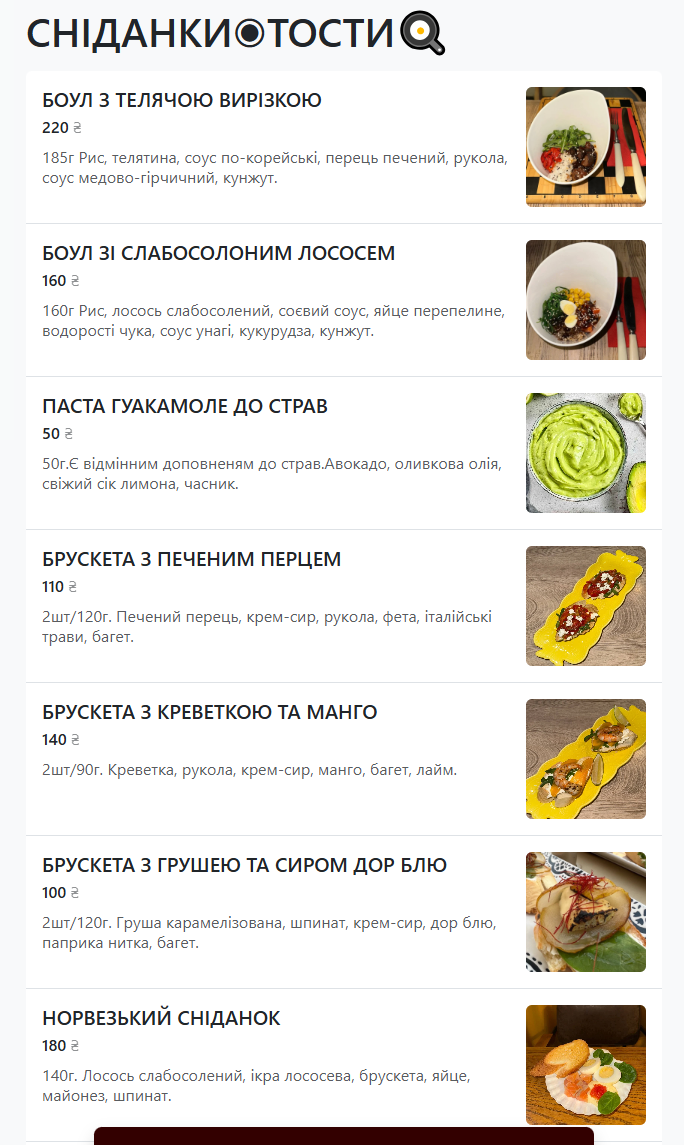The image size is (684, 1145).
Task: View БРУСКЕТА З ПЕЧЕНИМ ПЕРЦЕМ details
Action: [344, 606]
